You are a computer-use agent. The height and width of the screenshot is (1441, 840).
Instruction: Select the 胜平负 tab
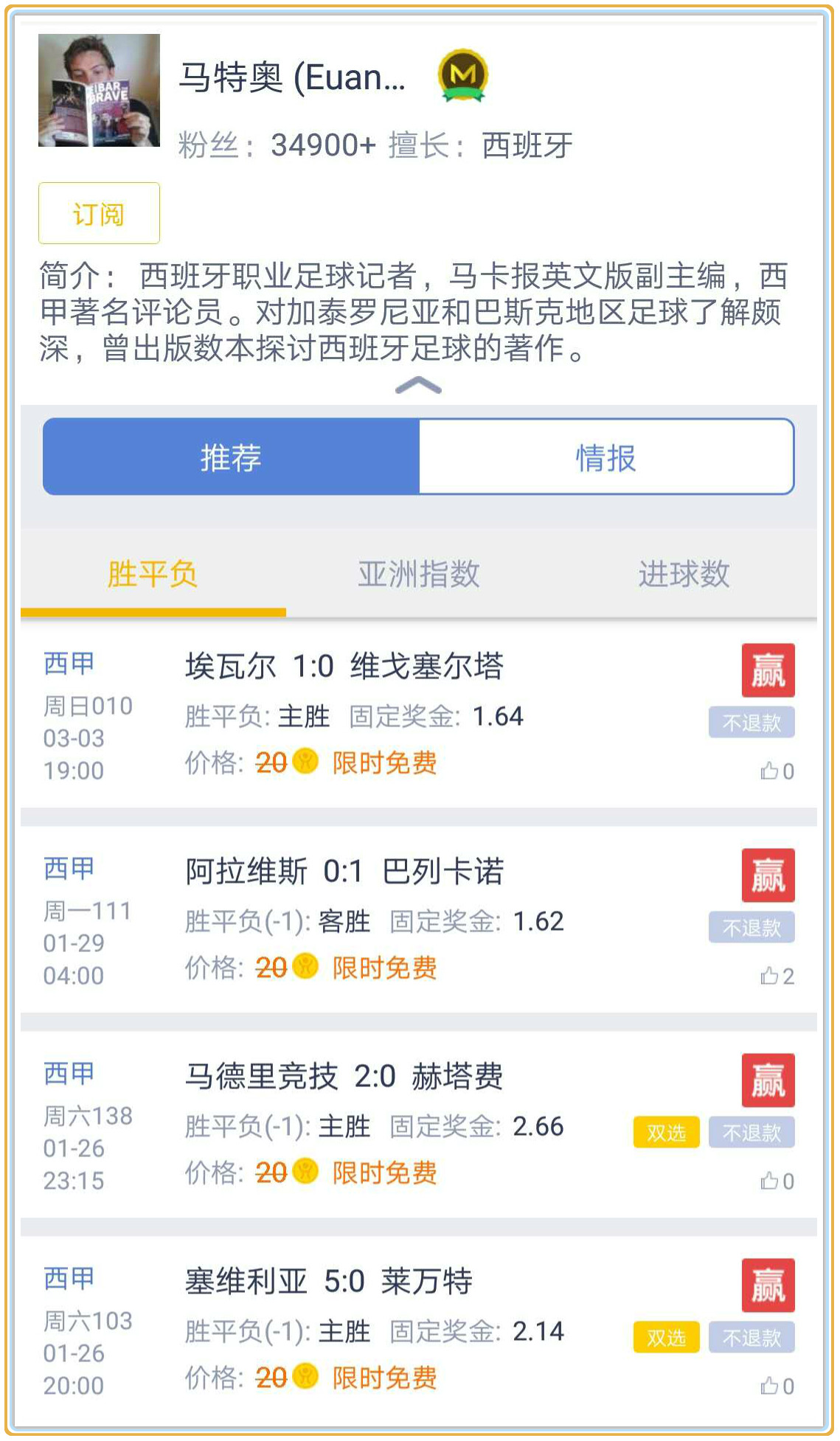(x=153, y=574)
